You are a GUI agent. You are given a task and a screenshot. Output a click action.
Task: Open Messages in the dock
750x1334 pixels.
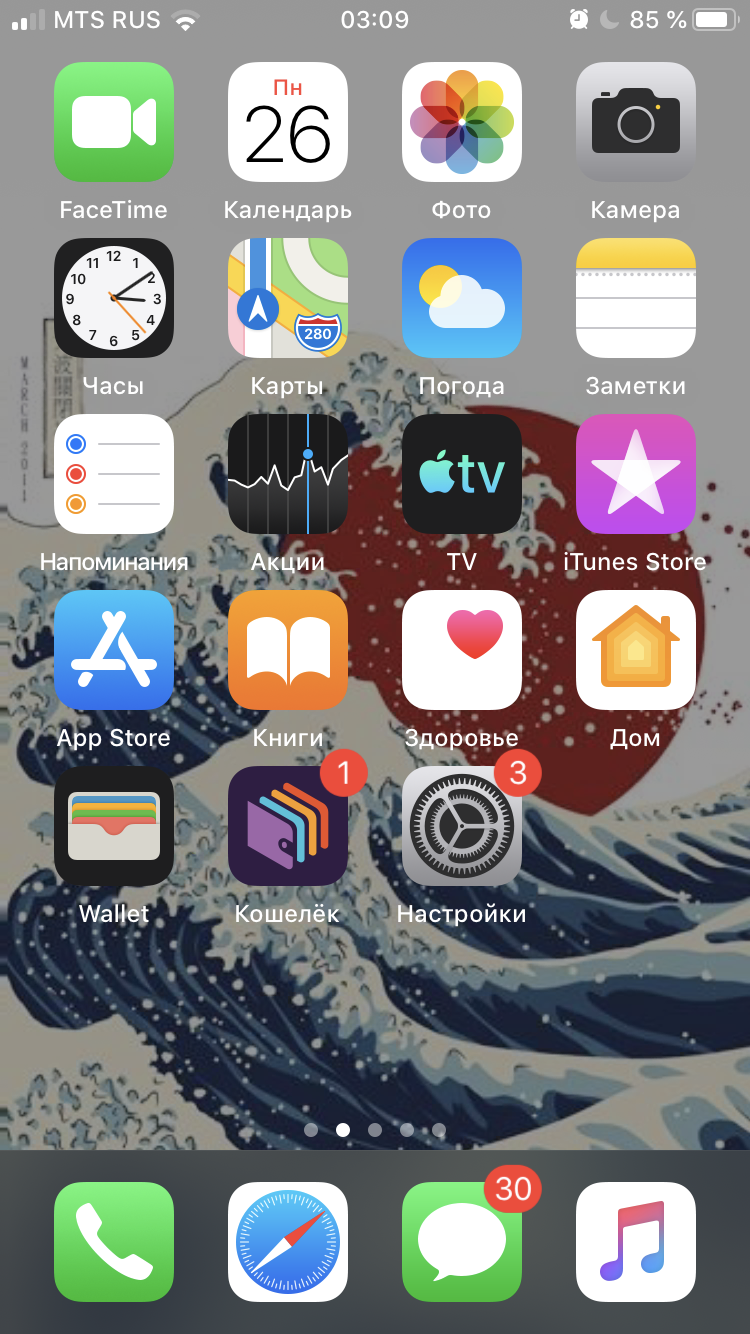[x=462, y=1242]
